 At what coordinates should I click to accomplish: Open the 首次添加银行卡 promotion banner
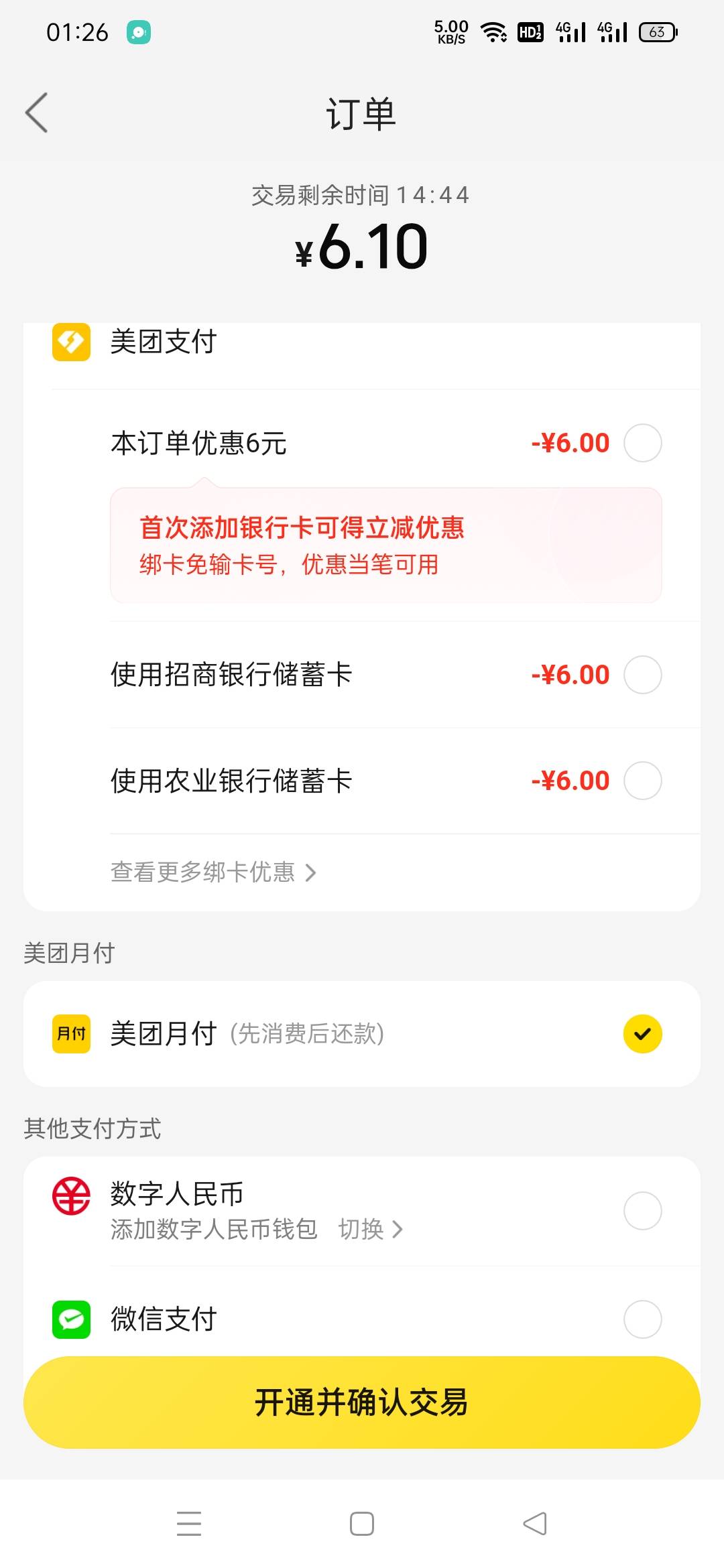point(386,545)
